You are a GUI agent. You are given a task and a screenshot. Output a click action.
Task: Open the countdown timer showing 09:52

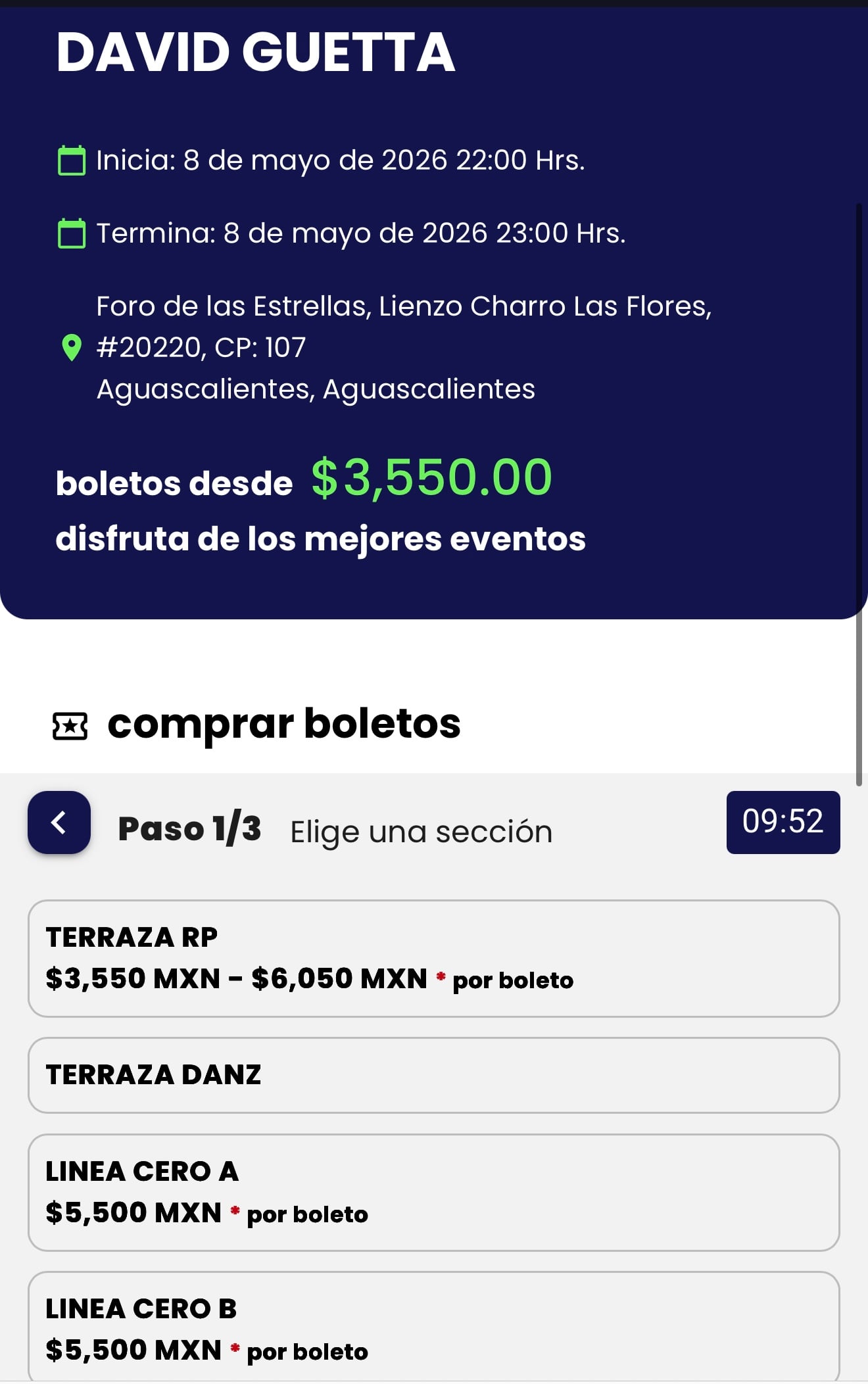click(782, 823)
